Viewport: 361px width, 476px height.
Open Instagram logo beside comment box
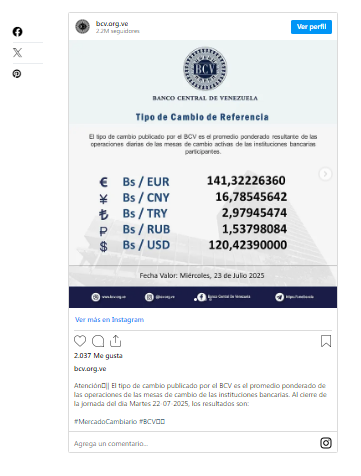pyautogui.click(x=326, y=443)
